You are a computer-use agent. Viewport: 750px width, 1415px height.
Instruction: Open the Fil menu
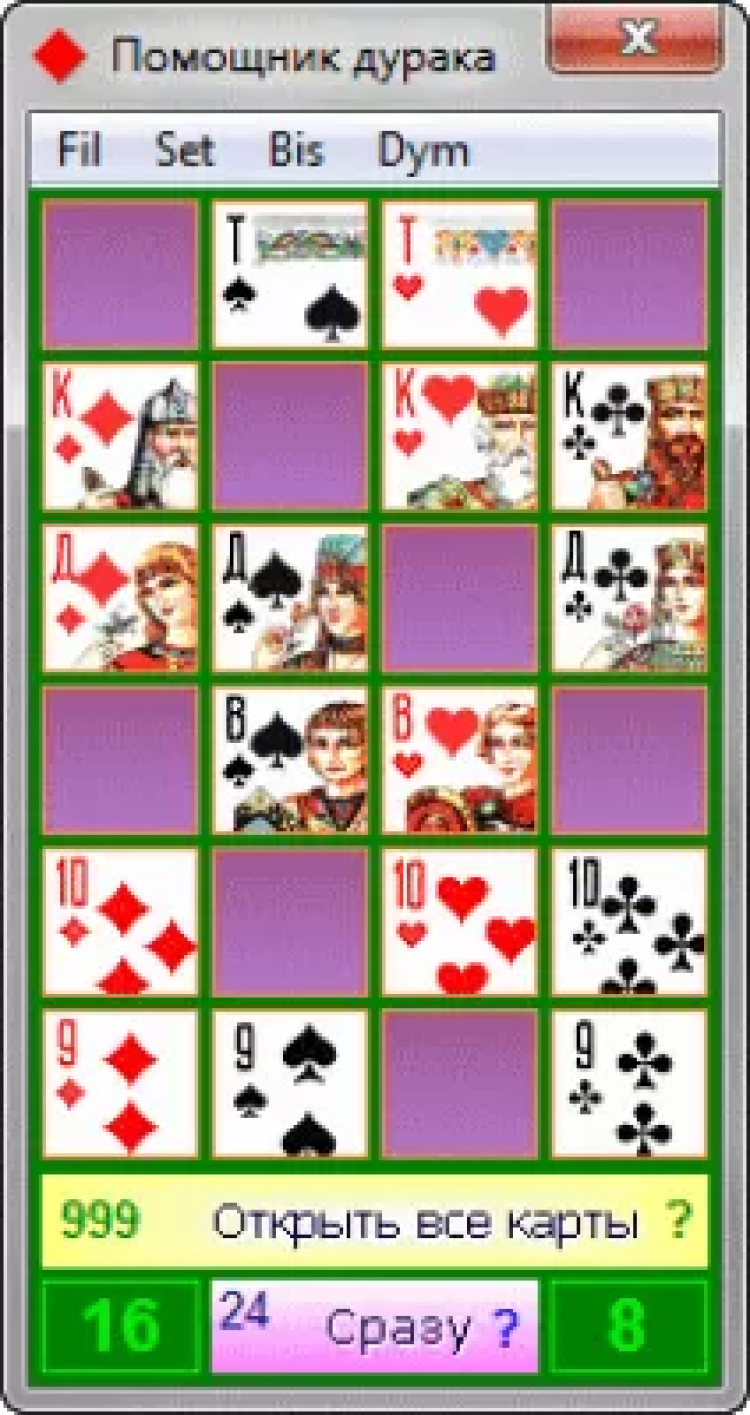(x=80, y=151)
